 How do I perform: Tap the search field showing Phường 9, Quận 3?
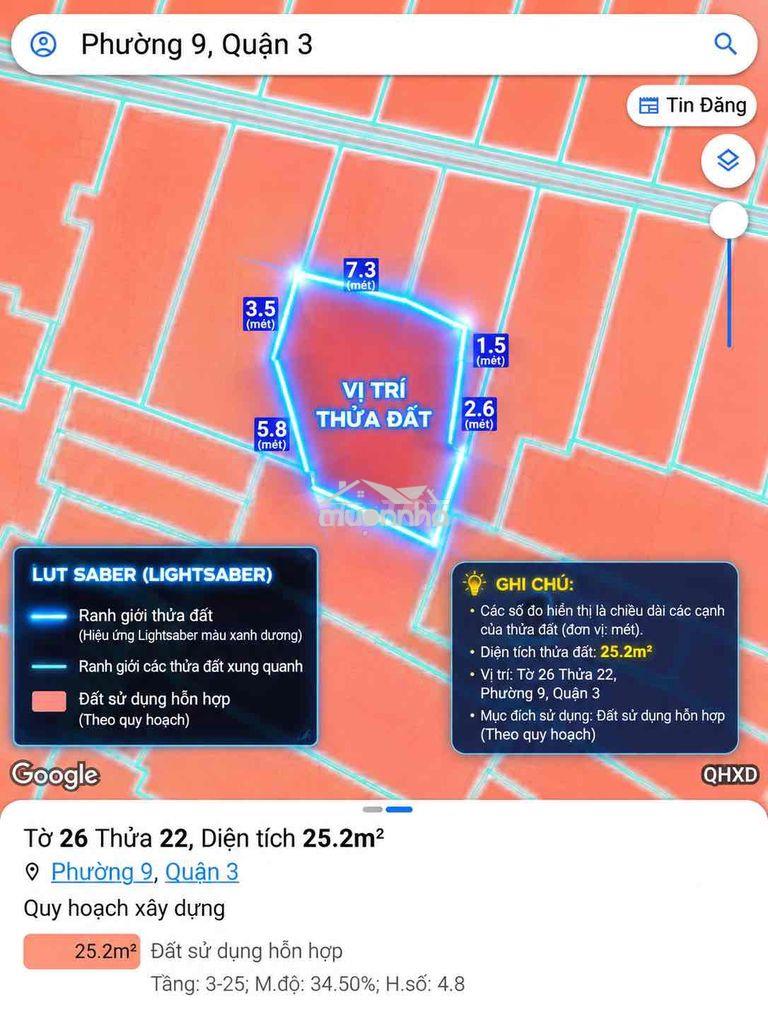pyautogui.click(x=384, y=44)
